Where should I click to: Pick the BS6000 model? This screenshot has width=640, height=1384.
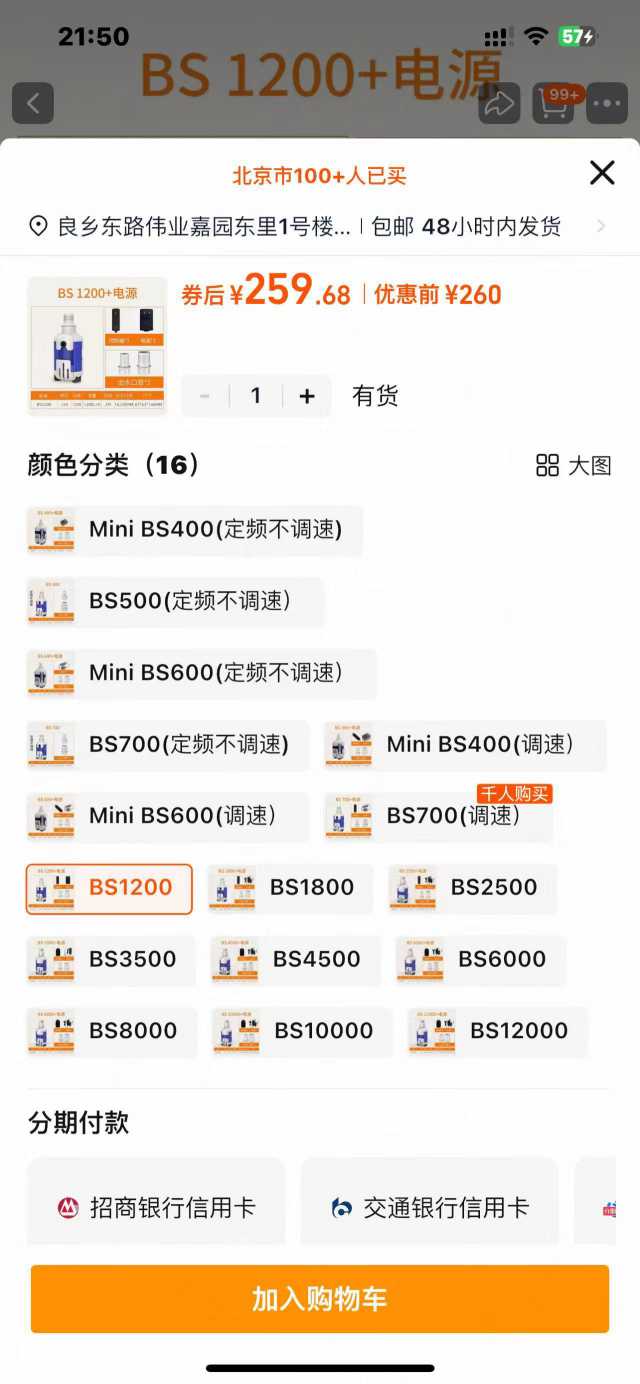click(480, 960)
